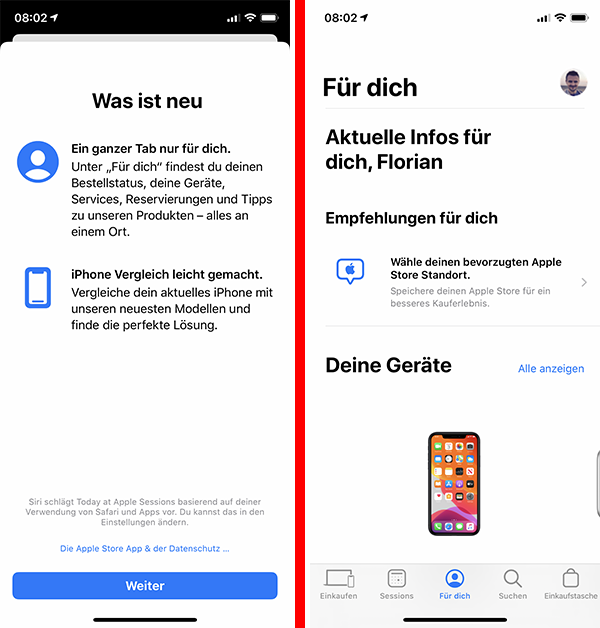This screenshot has height=628, width=600.
Task: Tap the Weiter button
Action: pyautogui.click(x=145, y=586)
